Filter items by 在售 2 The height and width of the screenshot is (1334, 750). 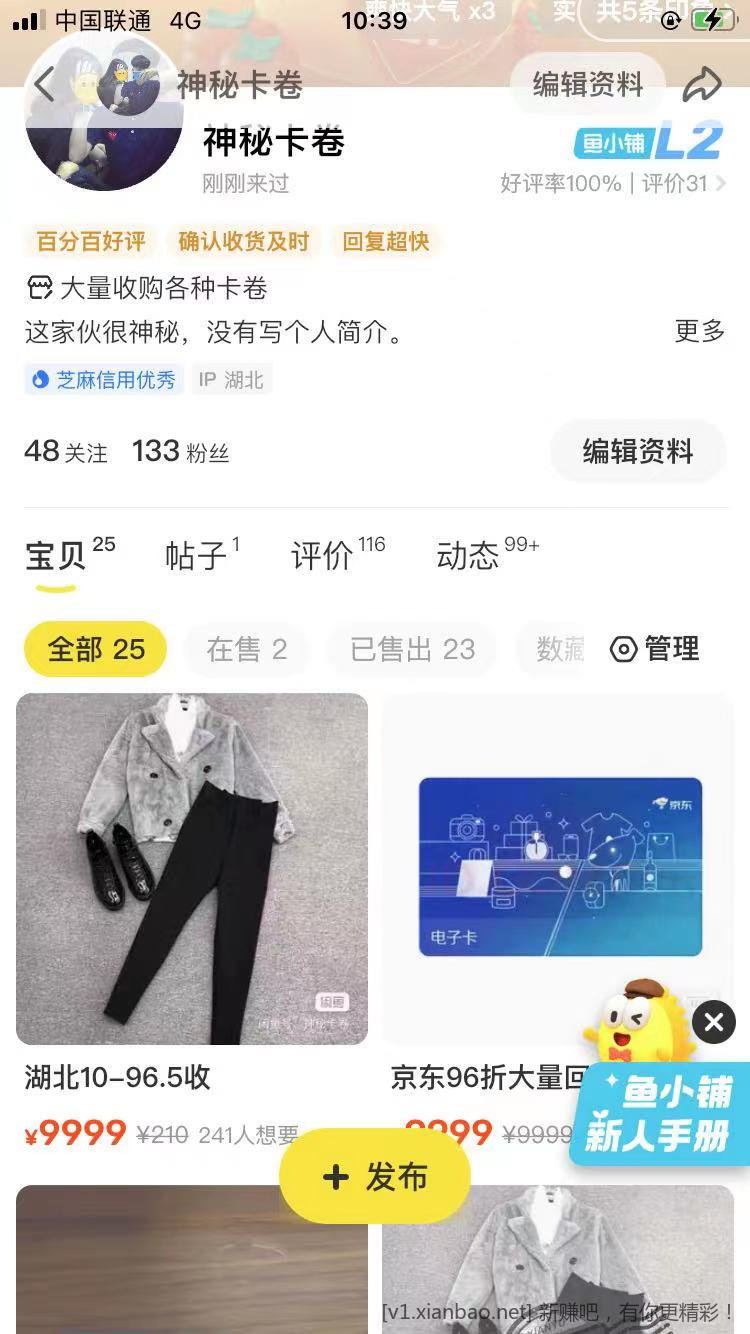(246, 649)
